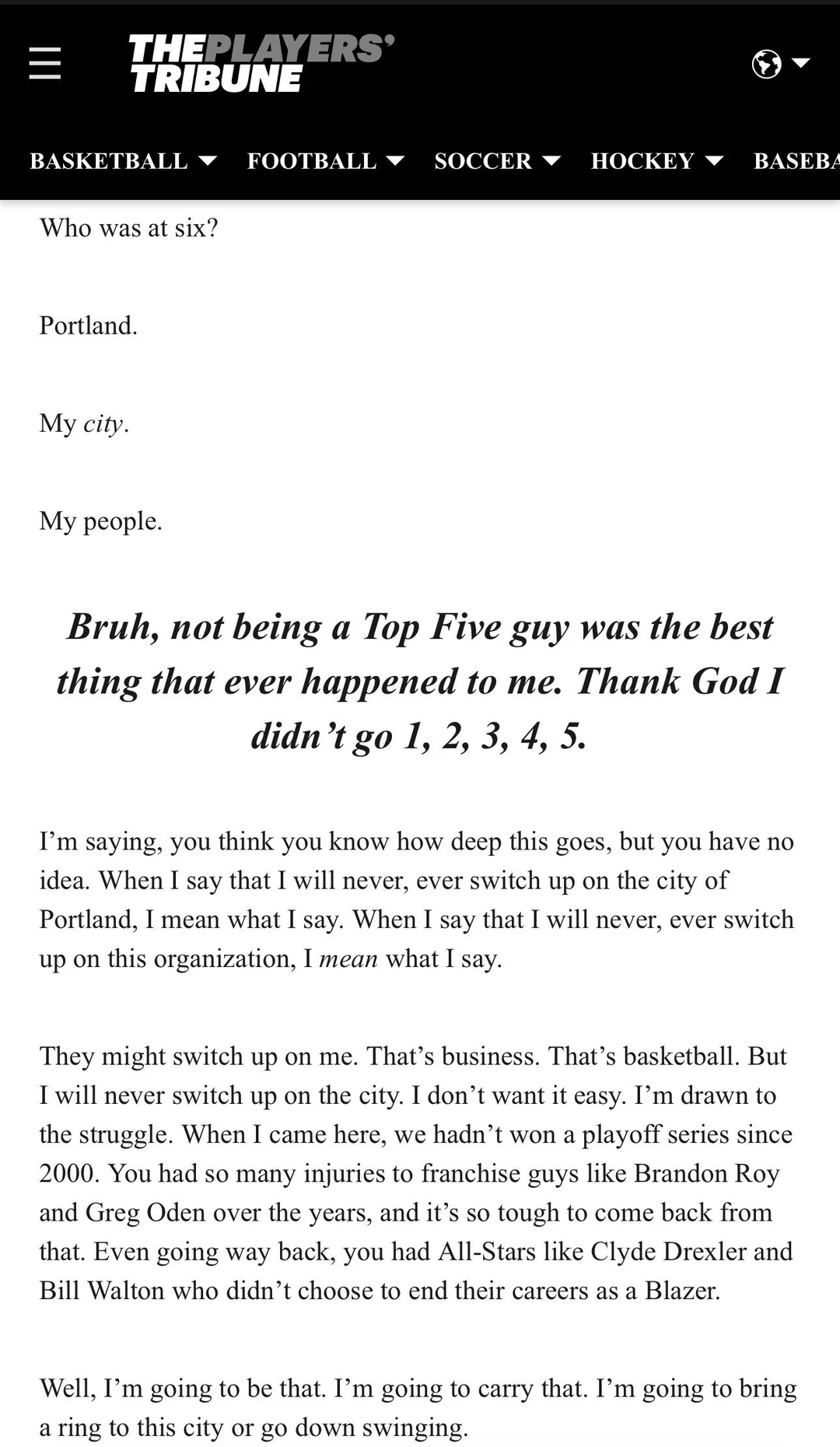This screenshot has height=1447, width=840.
Task: Select the Baseball category
Action: click(796, 161)
